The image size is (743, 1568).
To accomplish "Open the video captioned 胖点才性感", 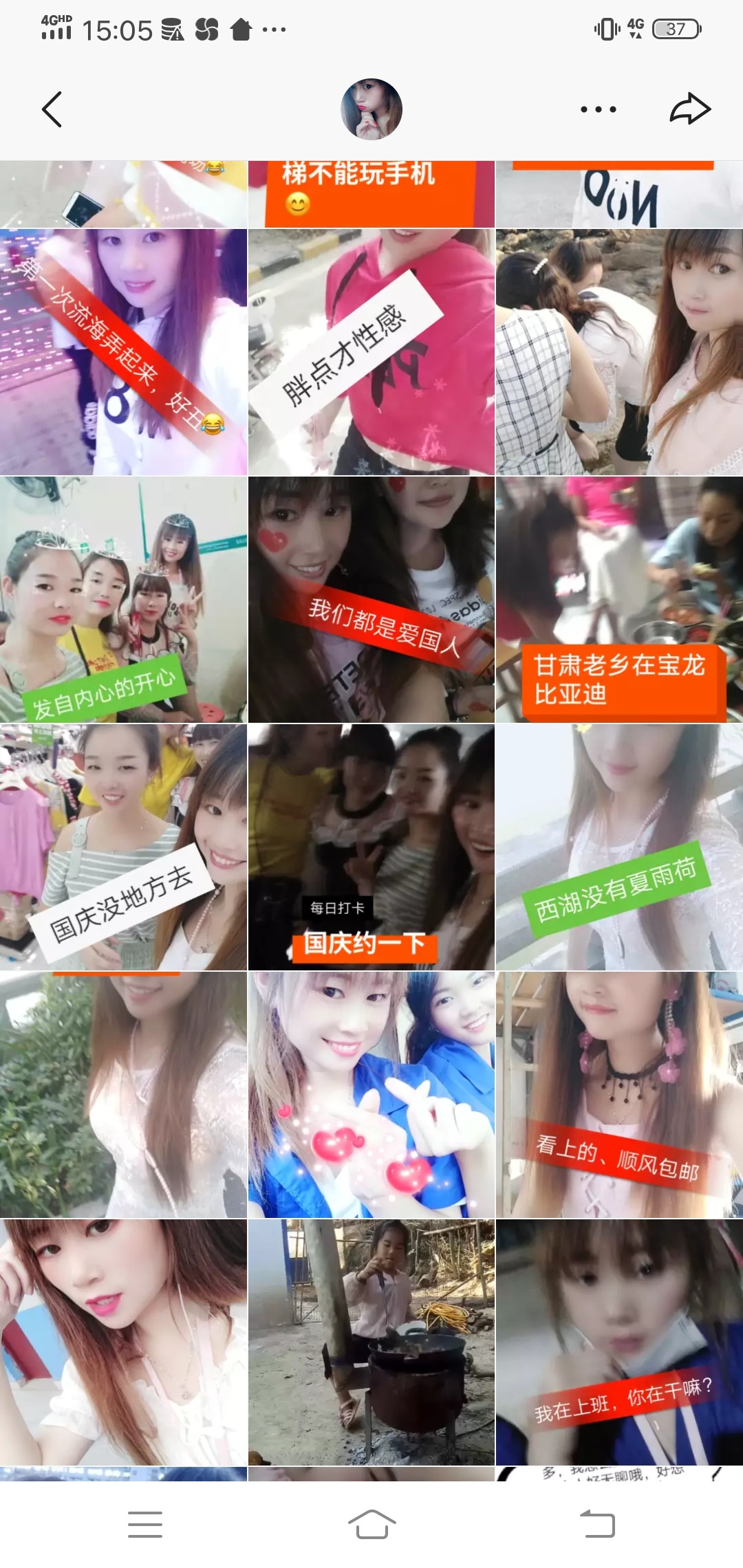I will pos(371,352).
